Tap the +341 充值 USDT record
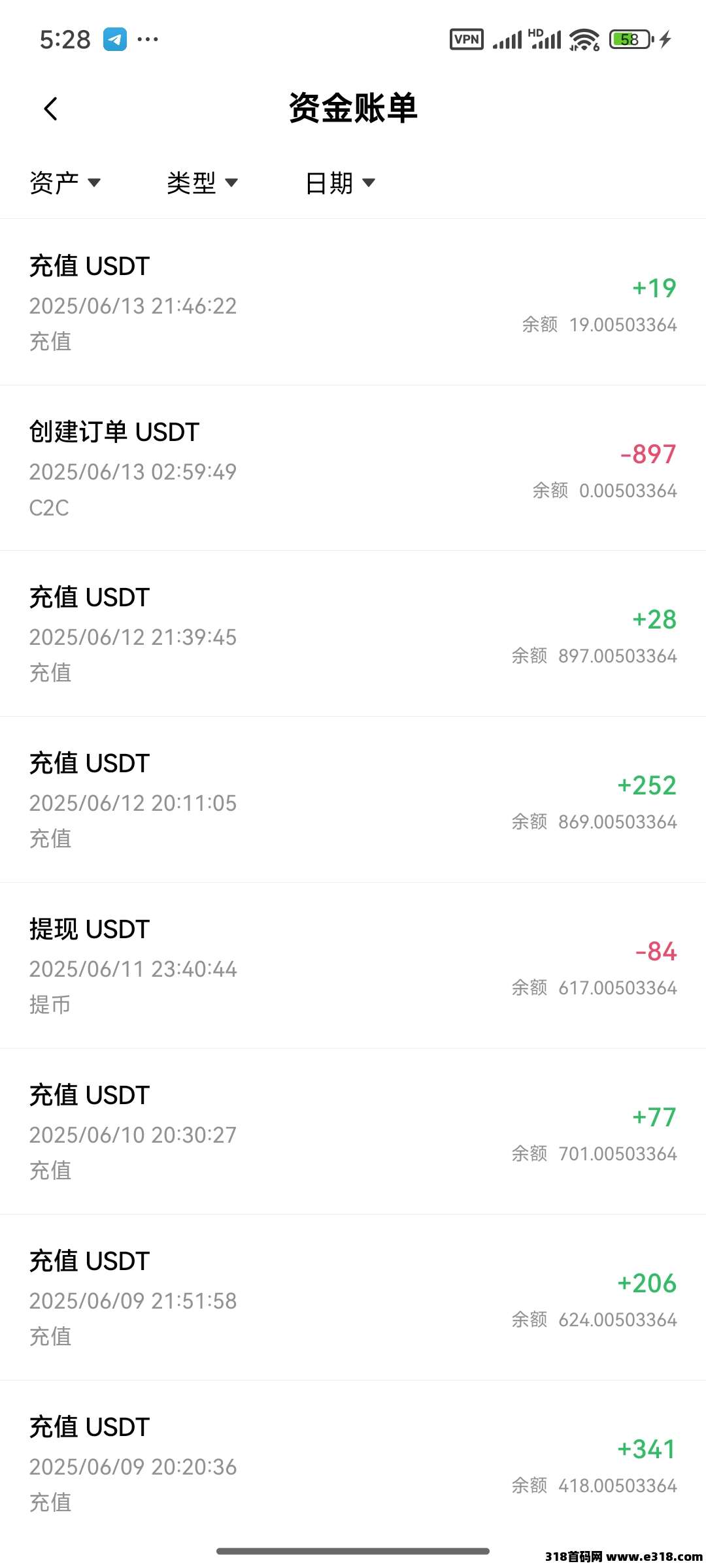 353,1463
